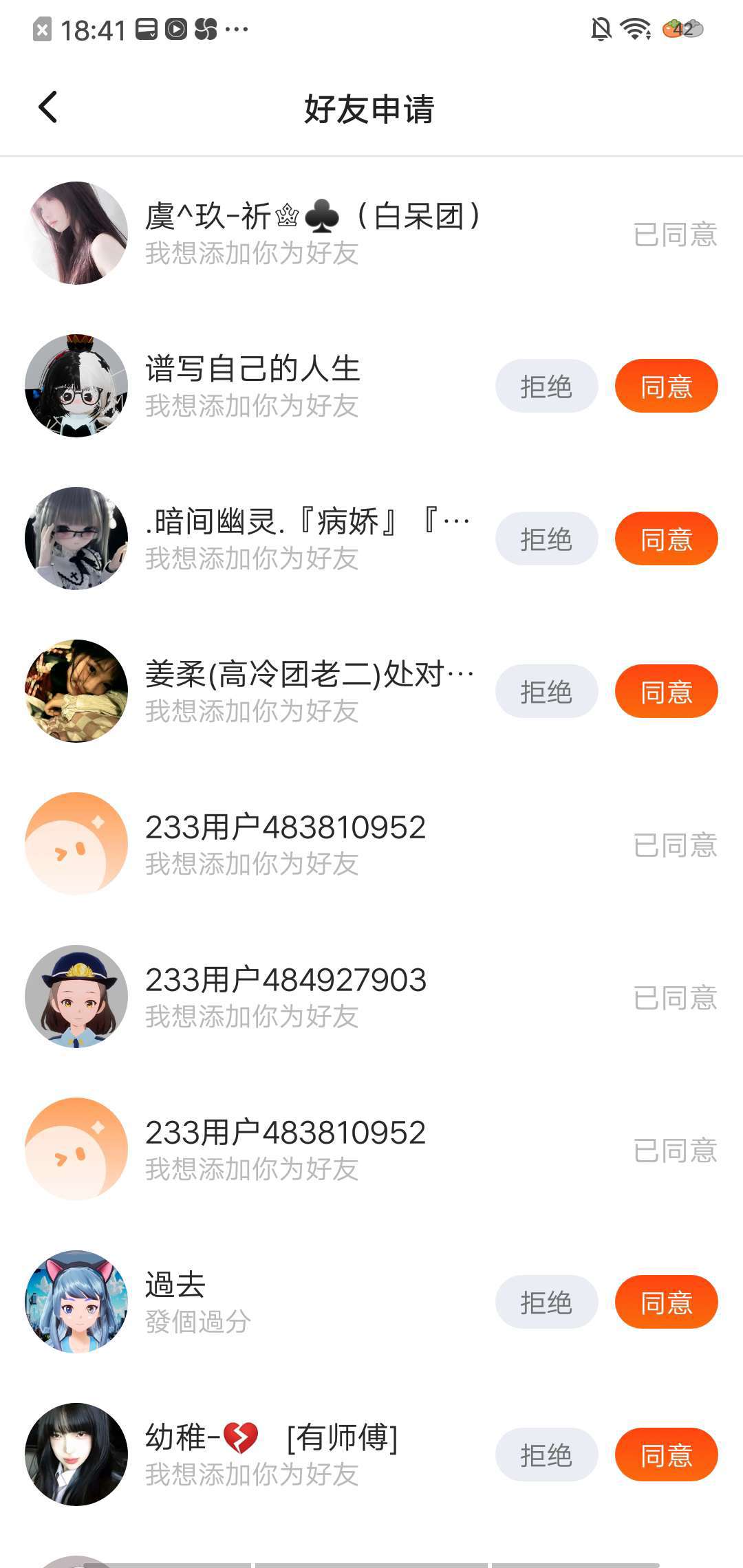
Task: View the avatar of 谱写自己的人生
Action: point(76,386)
